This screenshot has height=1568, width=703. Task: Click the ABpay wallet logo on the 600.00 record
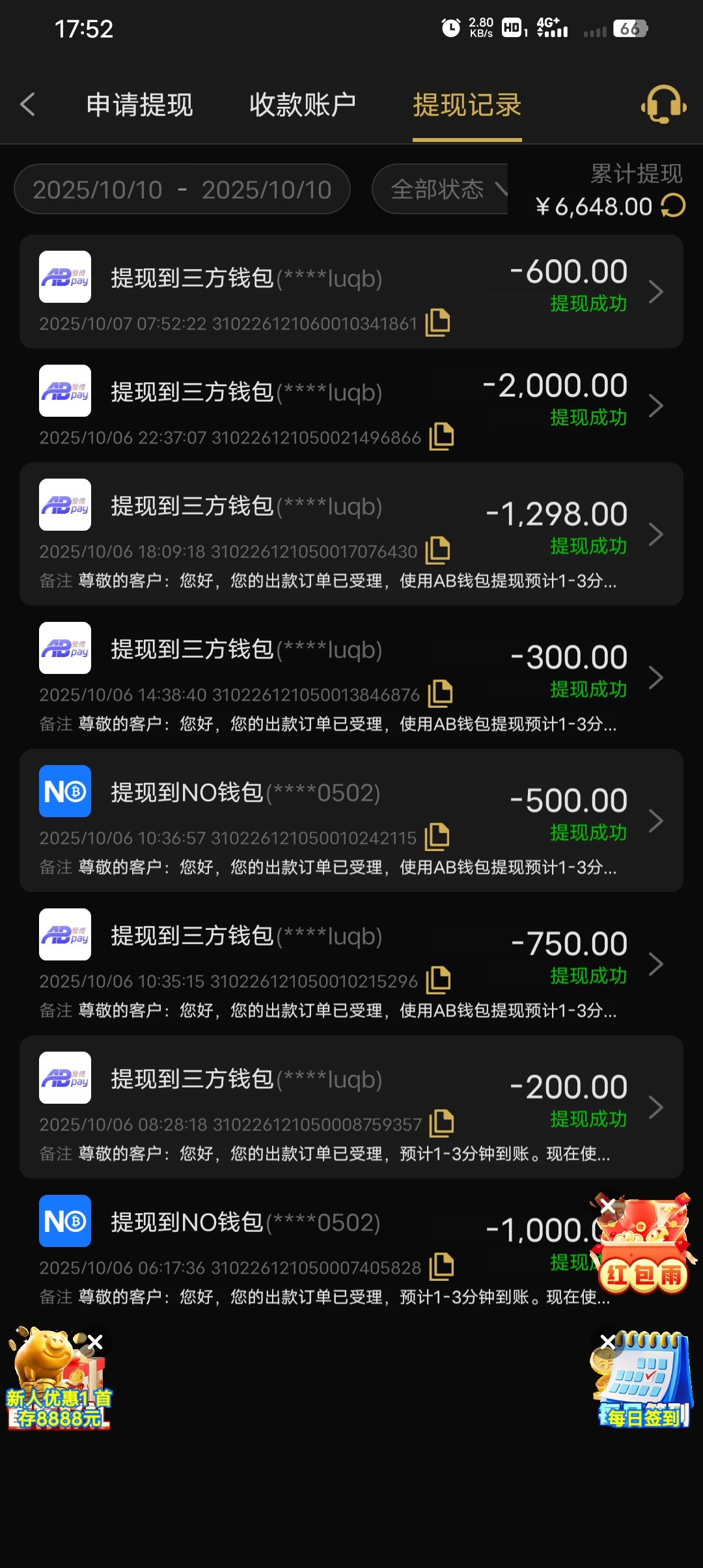click(x=64, y=277)
